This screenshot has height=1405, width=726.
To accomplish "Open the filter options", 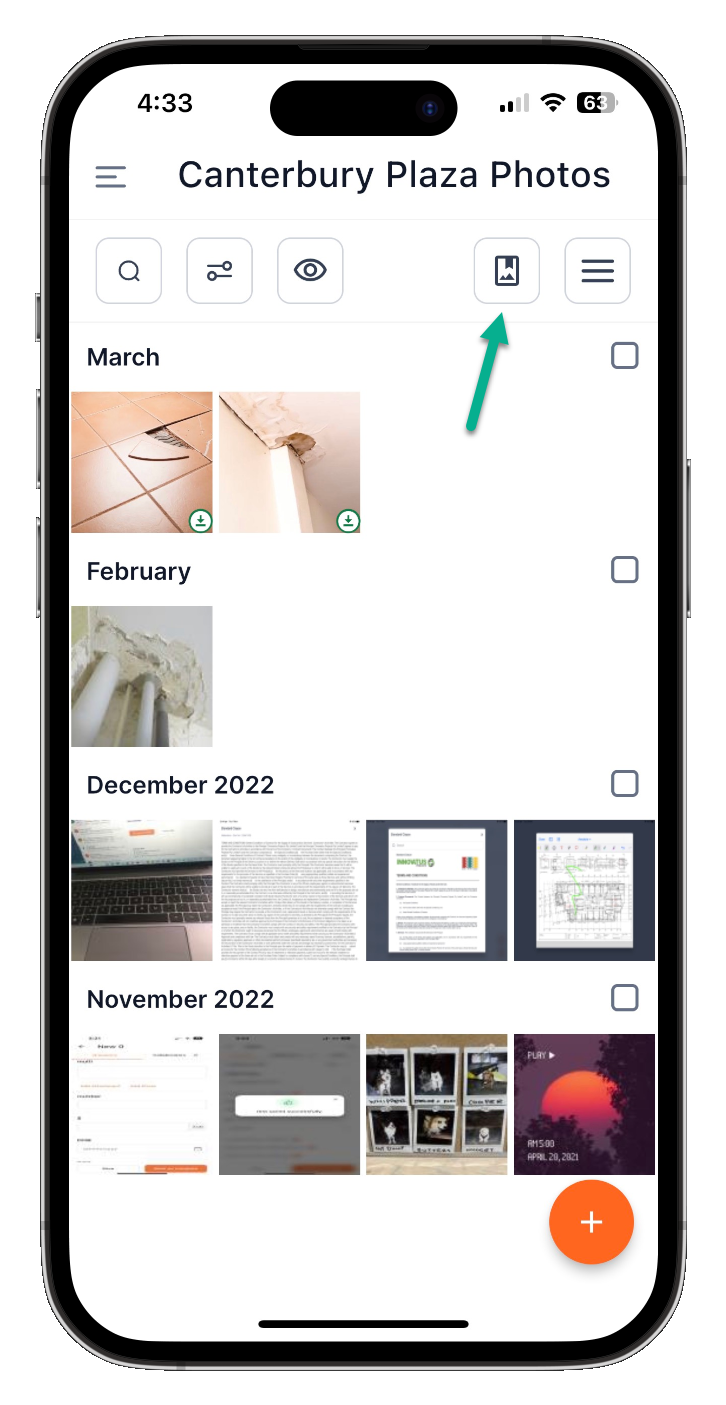I will (x=220, y=271).
